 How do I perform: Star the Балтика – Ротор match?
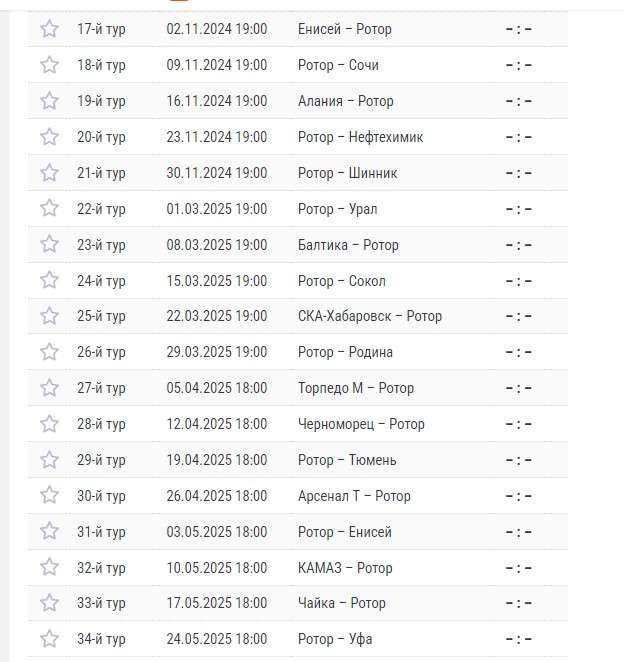point(49,245)
